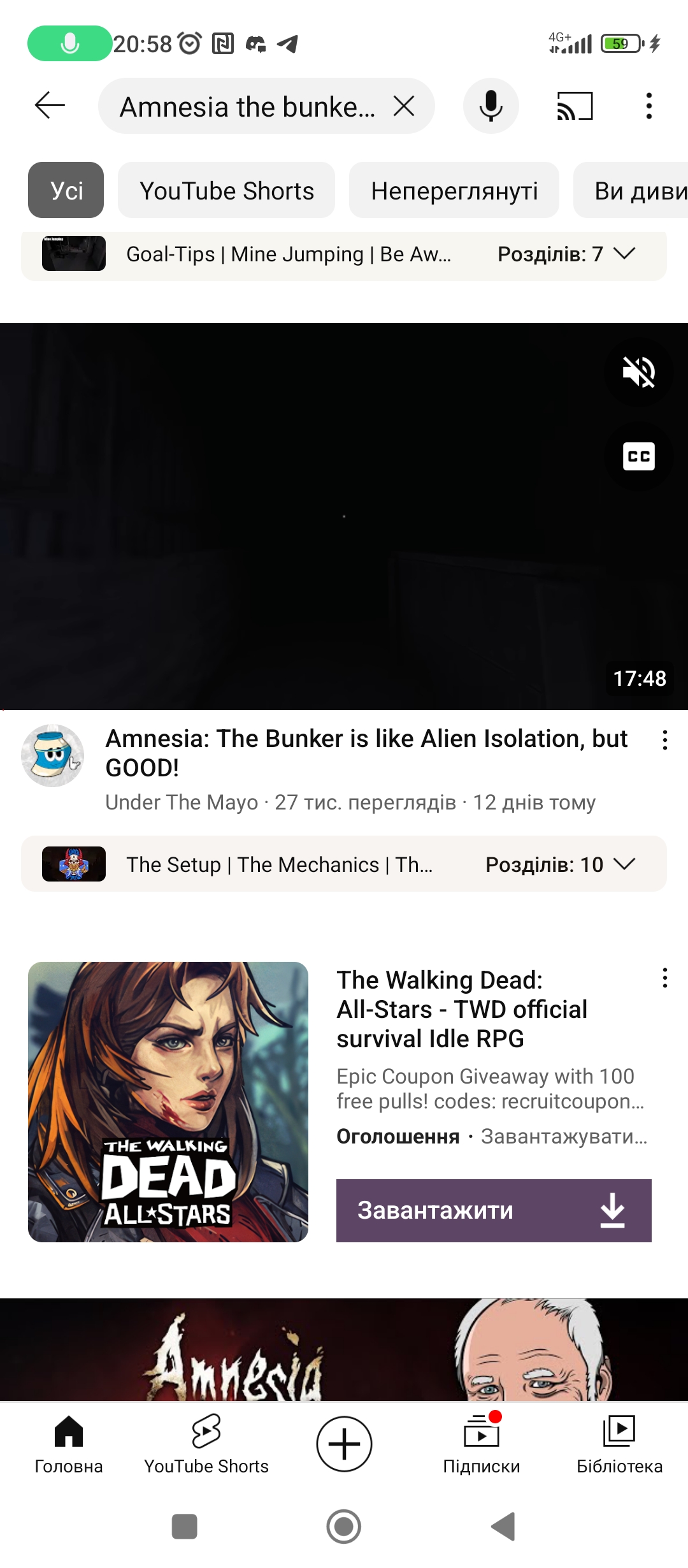
Task: Start voice search with microphone
Action: point(491,106)
